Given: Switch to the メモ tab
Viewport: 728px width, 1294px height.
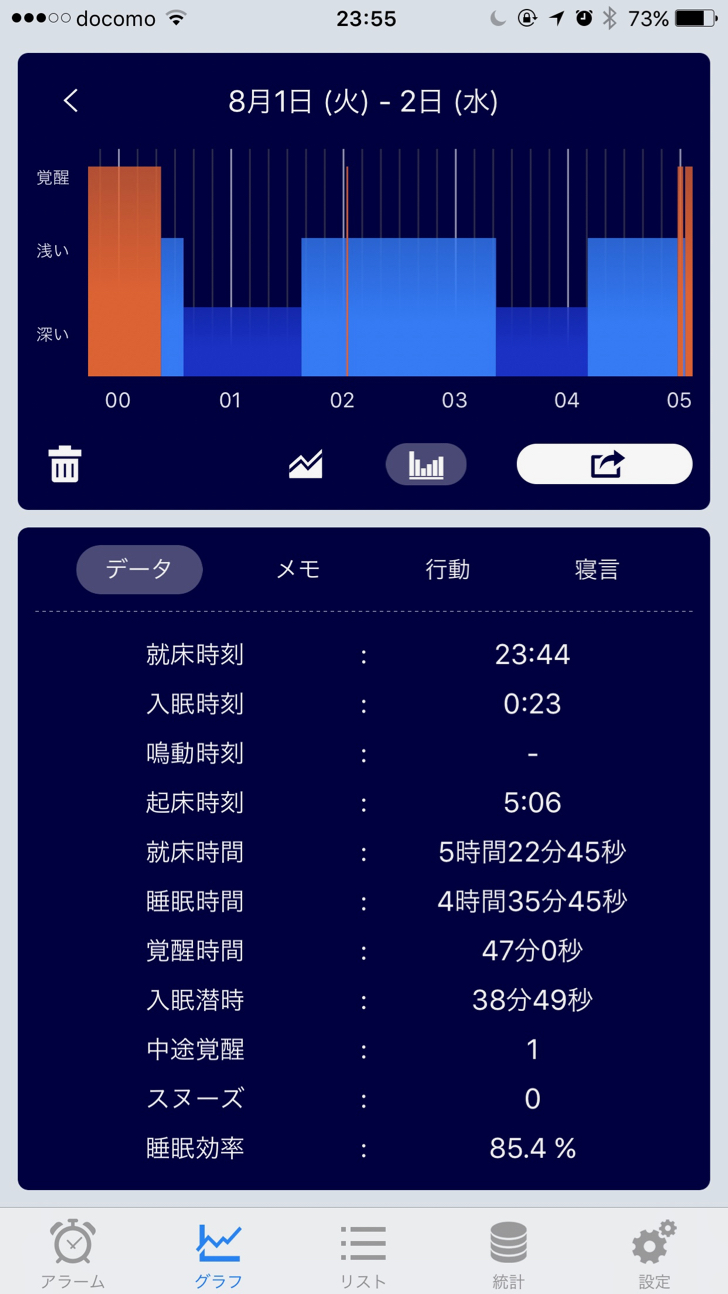Looking at the screenshot, I should 298,570.
